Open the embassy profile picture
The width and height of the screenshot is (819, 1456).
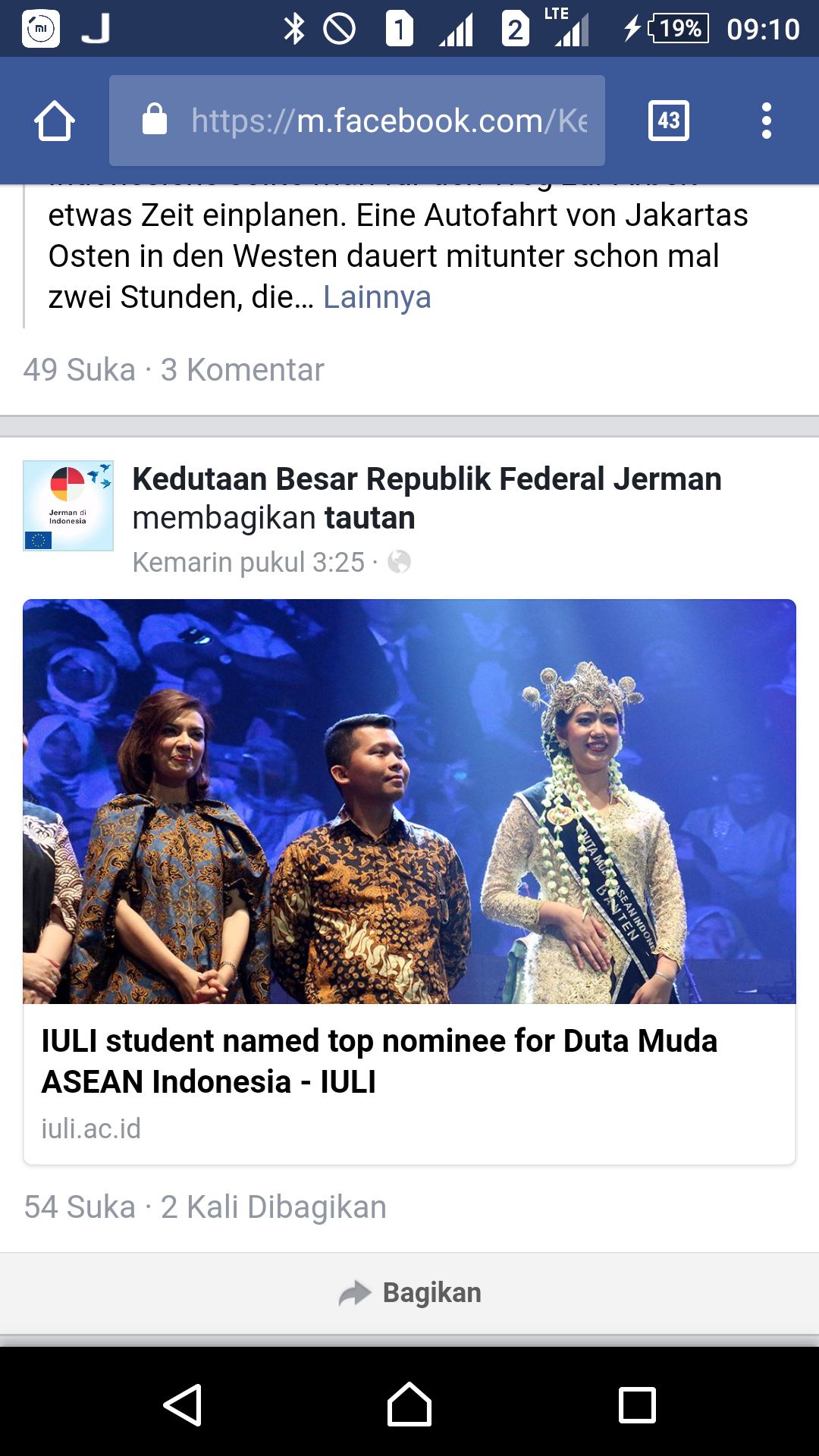pos(68,506)
